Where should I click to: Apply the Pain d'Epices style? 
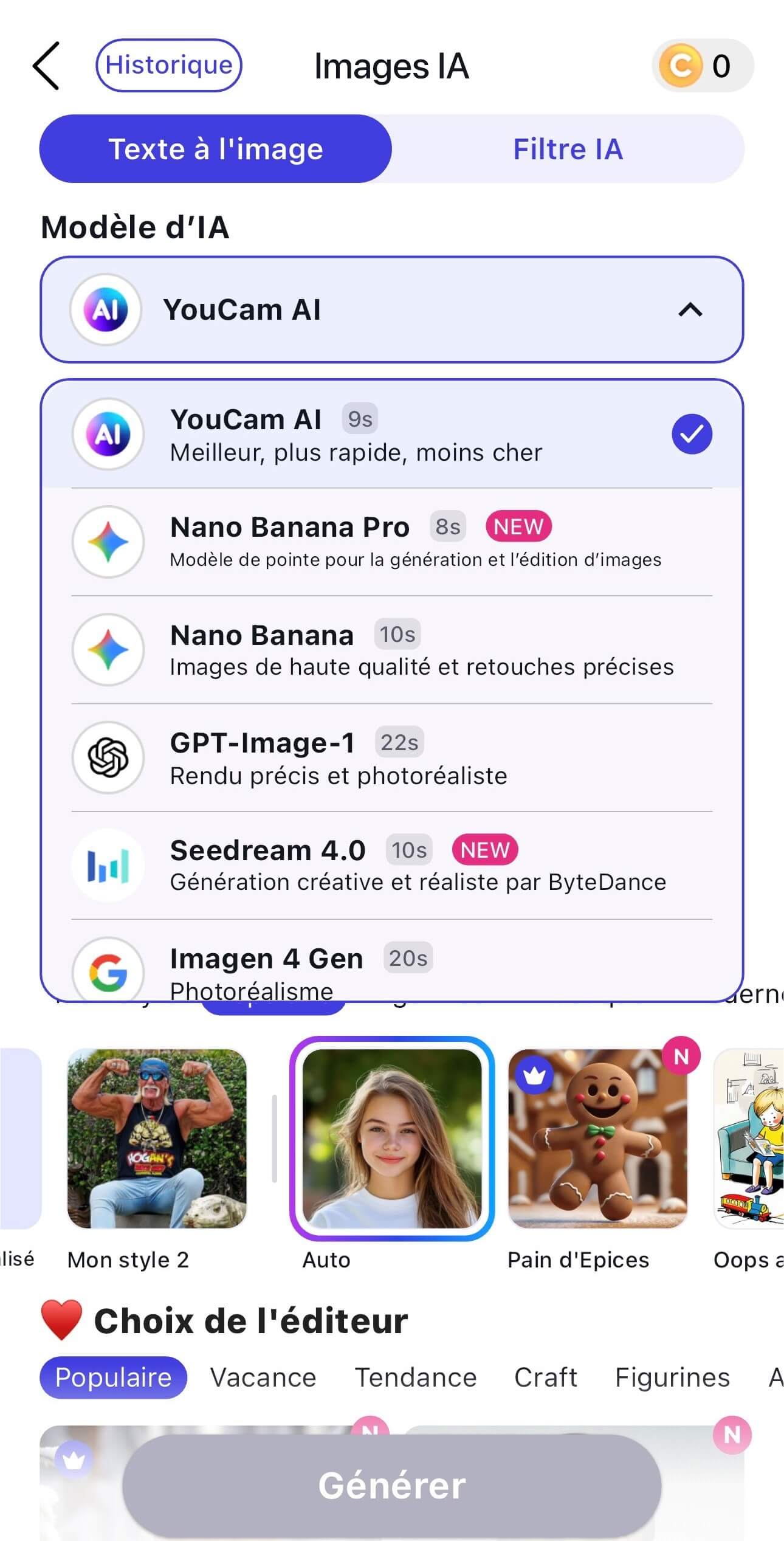pos(597,1138)
